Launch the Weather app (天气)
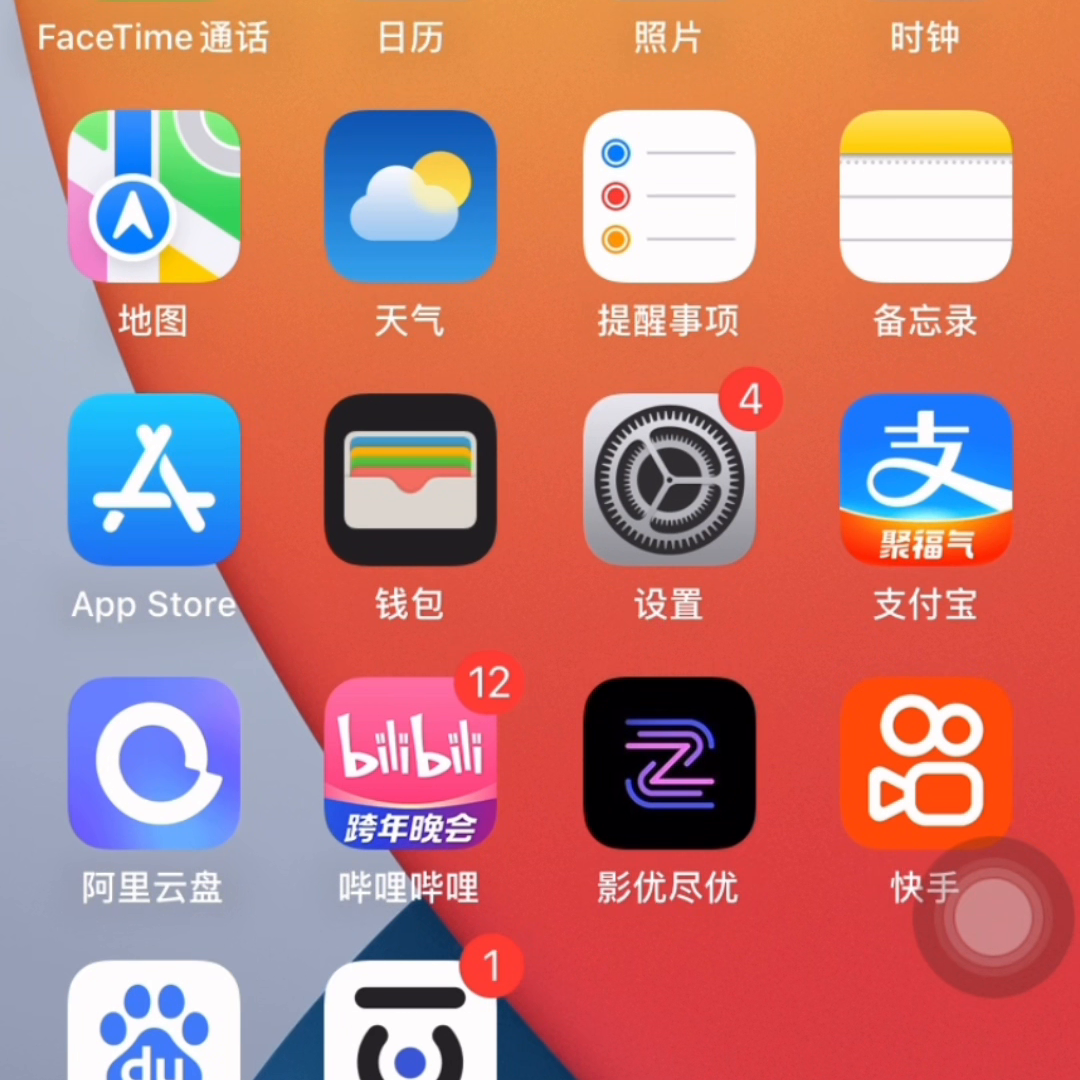 point(410,196)
